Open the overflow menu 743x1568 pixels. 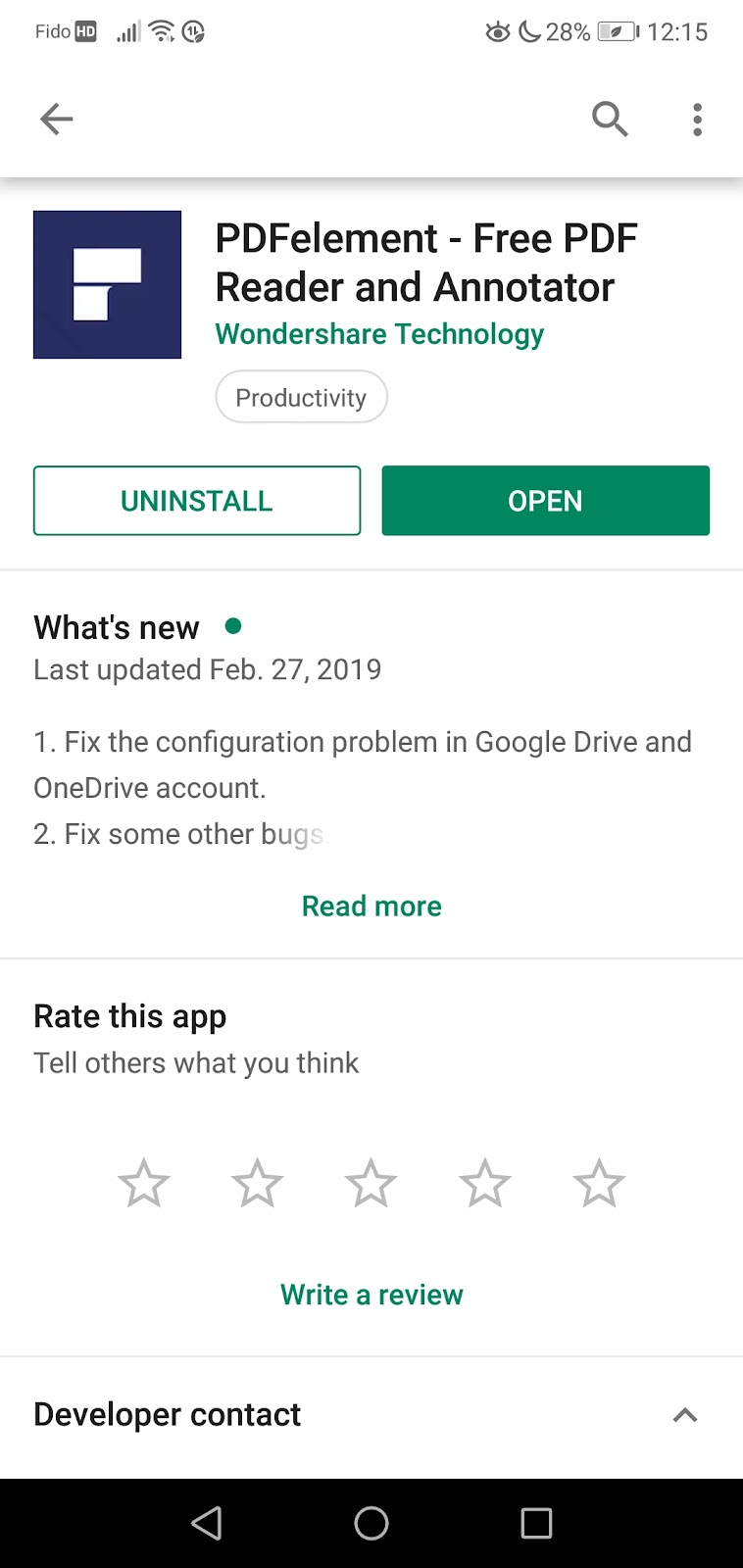coord(697,120)
